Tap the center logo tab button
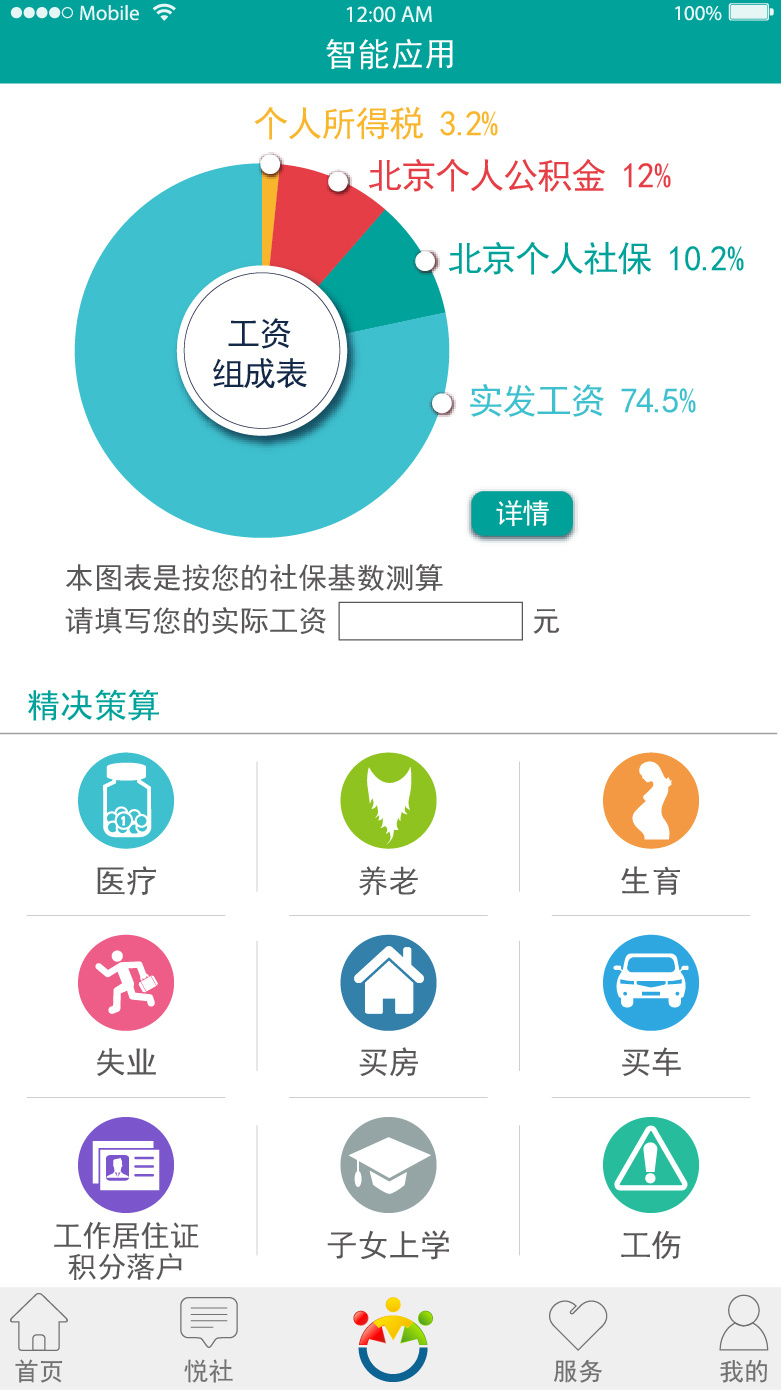Viewport: 781px width, 1390px height. tap(392, 1338)
